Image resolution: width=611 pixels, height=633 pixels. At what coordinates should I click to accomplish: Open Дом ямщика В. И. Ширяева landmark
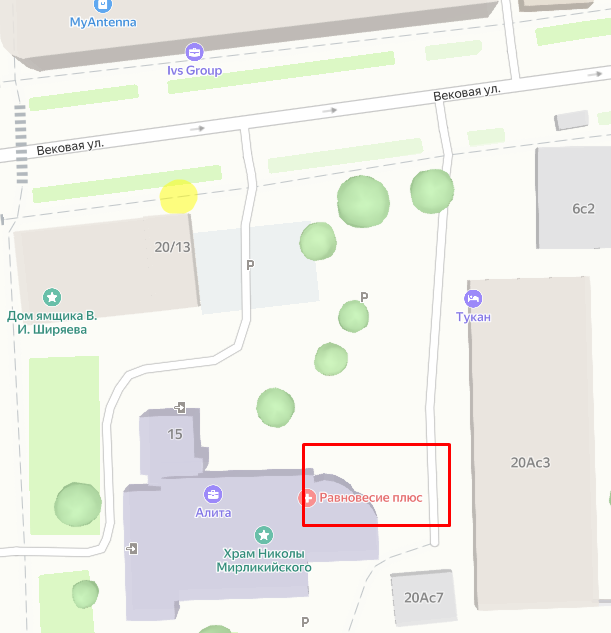[52, 297]
